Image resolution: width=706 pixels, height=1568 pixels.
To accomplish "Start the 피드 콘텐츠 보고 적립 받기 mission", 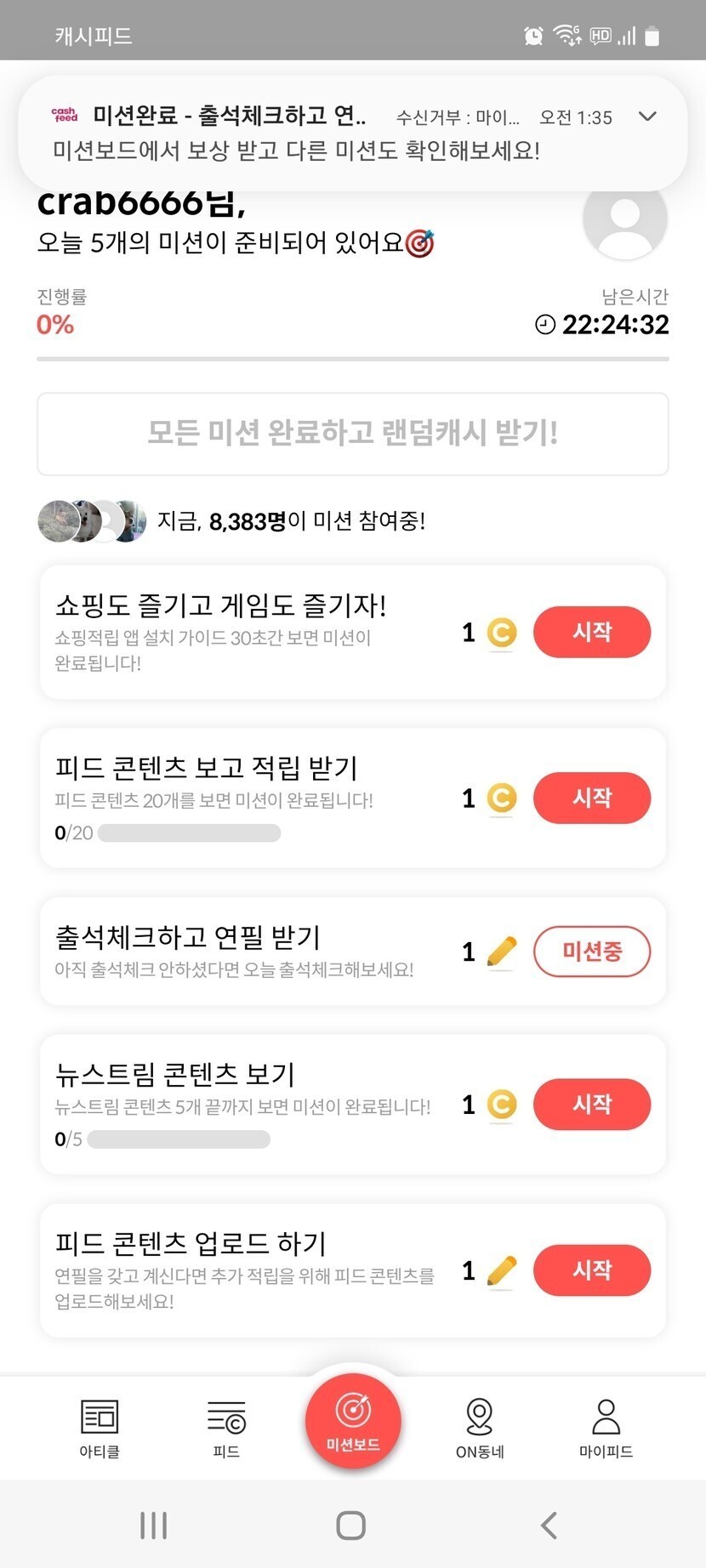I will (591, 798).
